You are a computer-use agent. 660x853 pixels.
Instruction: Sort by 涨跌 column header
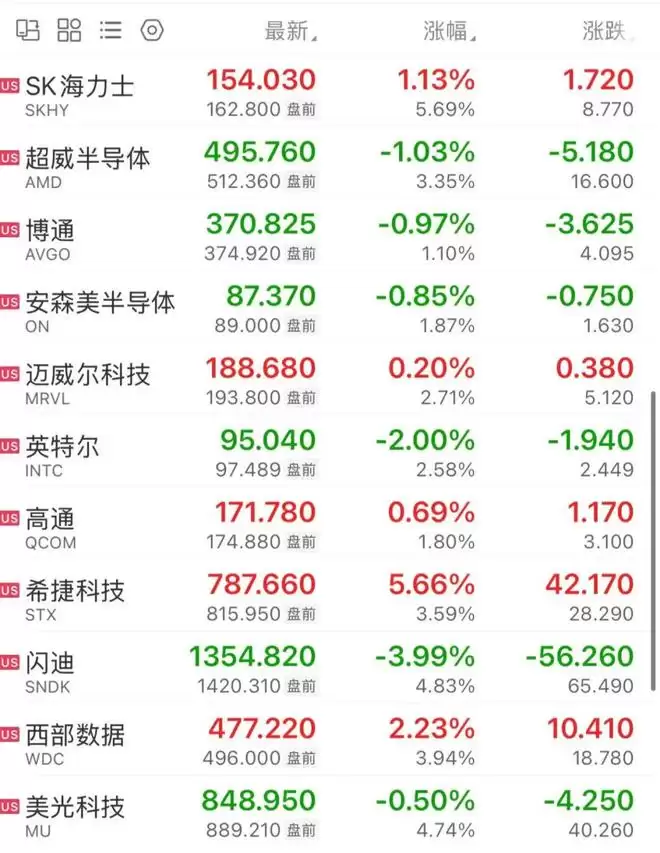coord(608,31)
